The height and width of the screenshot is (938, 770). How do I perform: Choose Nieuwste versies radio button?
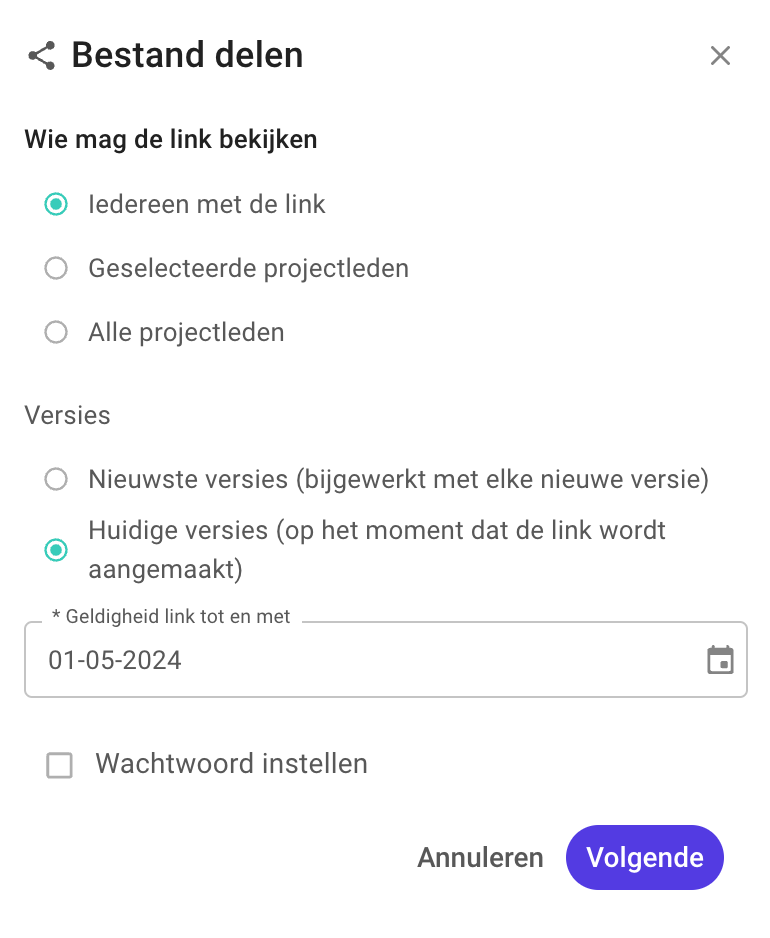57,480
